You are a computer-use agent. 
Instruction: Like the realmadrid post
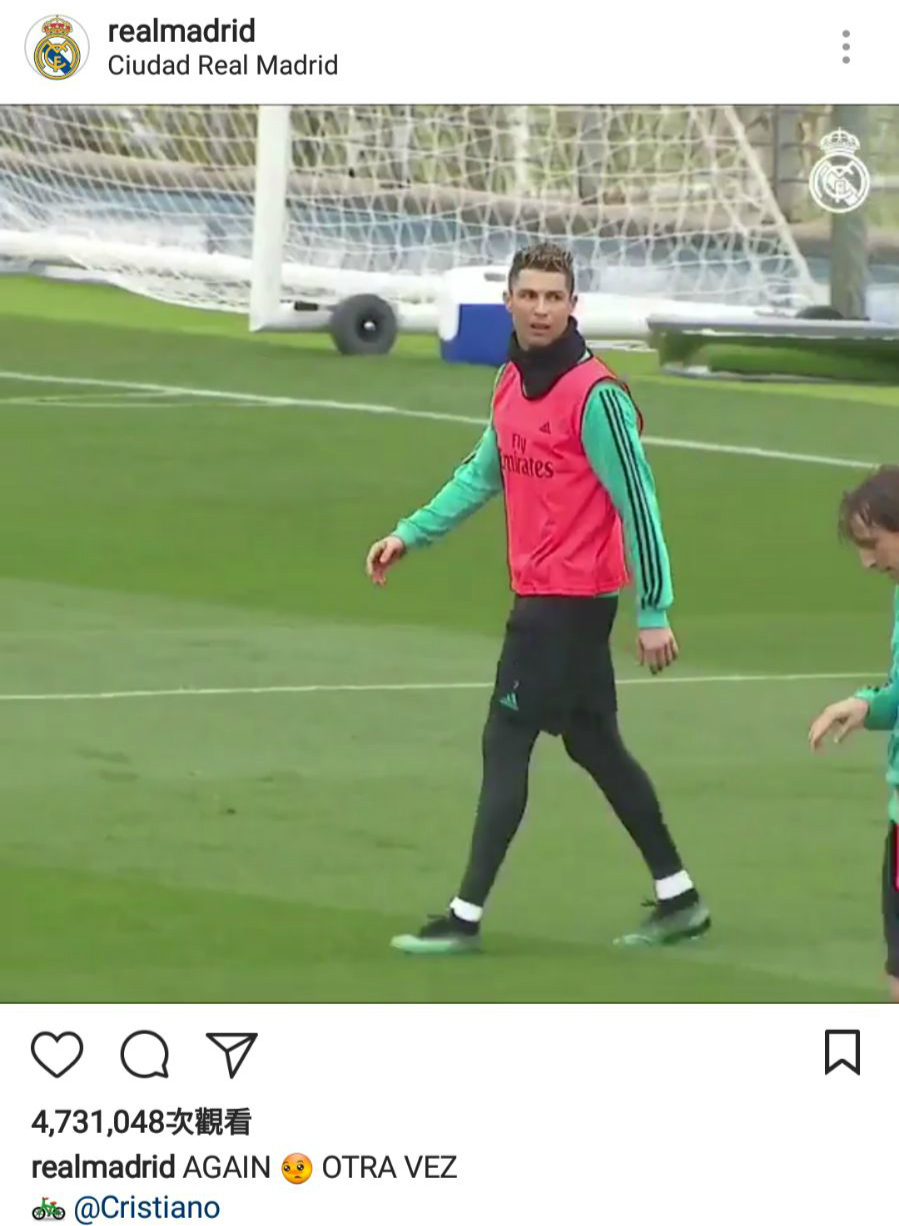pyautogui.click(x=57, y=1054)
